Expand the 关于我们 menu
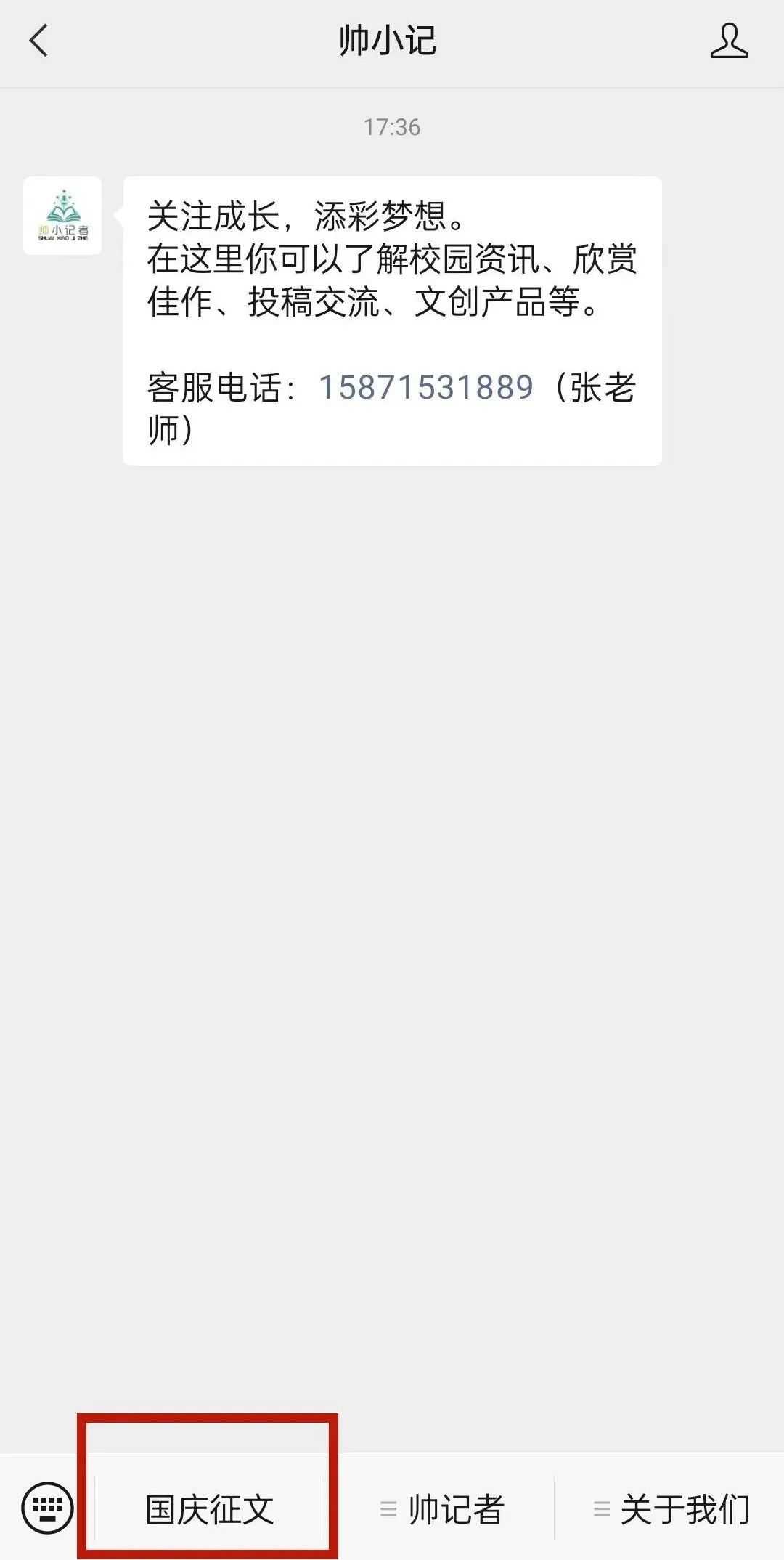Image resolution: width=784 pixels, height=1560 pixels. 671,1509
